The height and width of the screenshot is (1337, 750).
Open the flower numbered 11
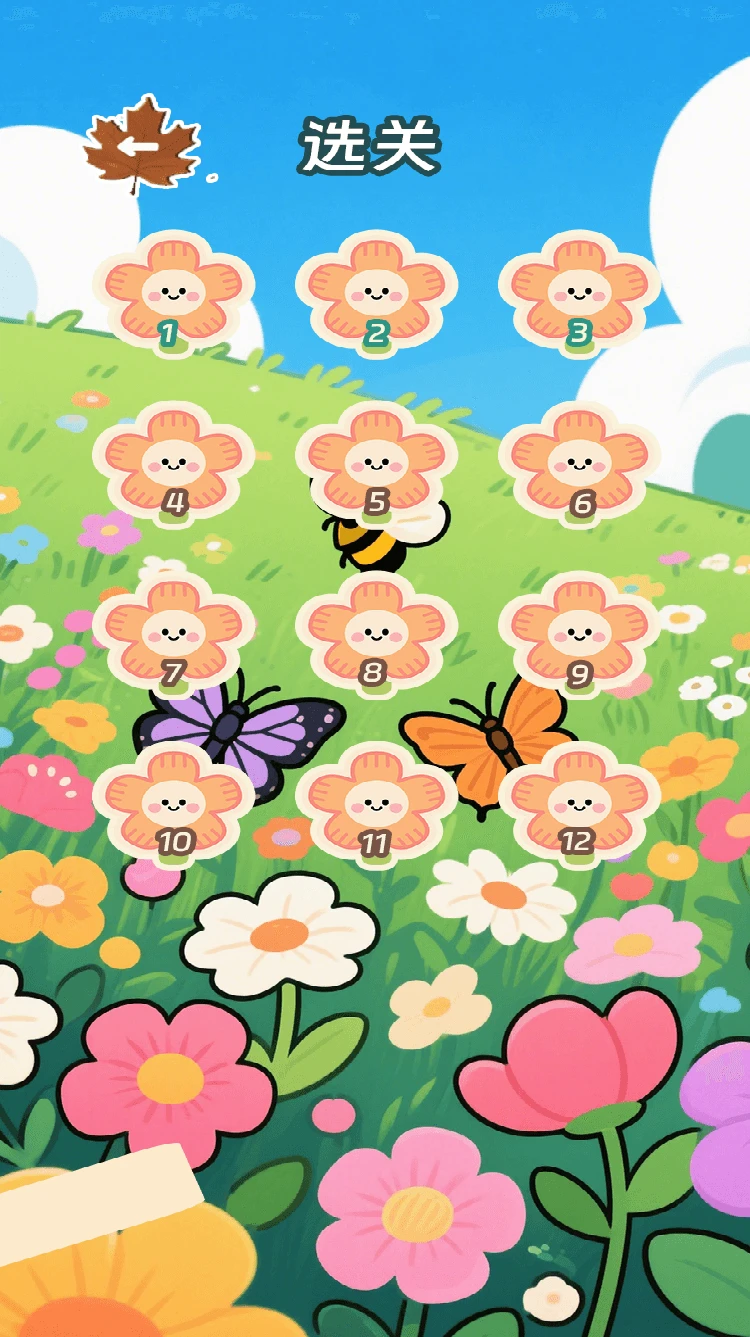pos(376,802)
